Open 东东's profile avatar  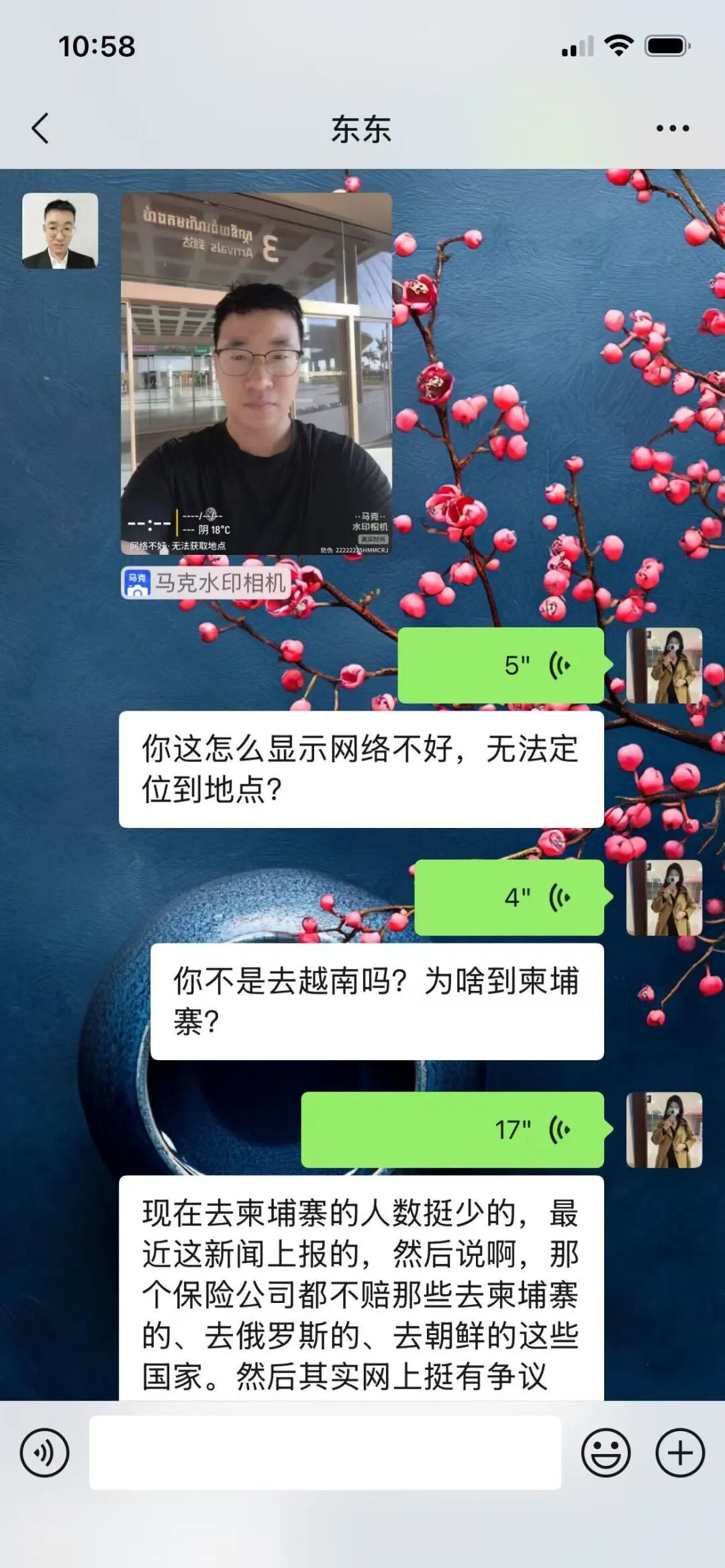60,231
